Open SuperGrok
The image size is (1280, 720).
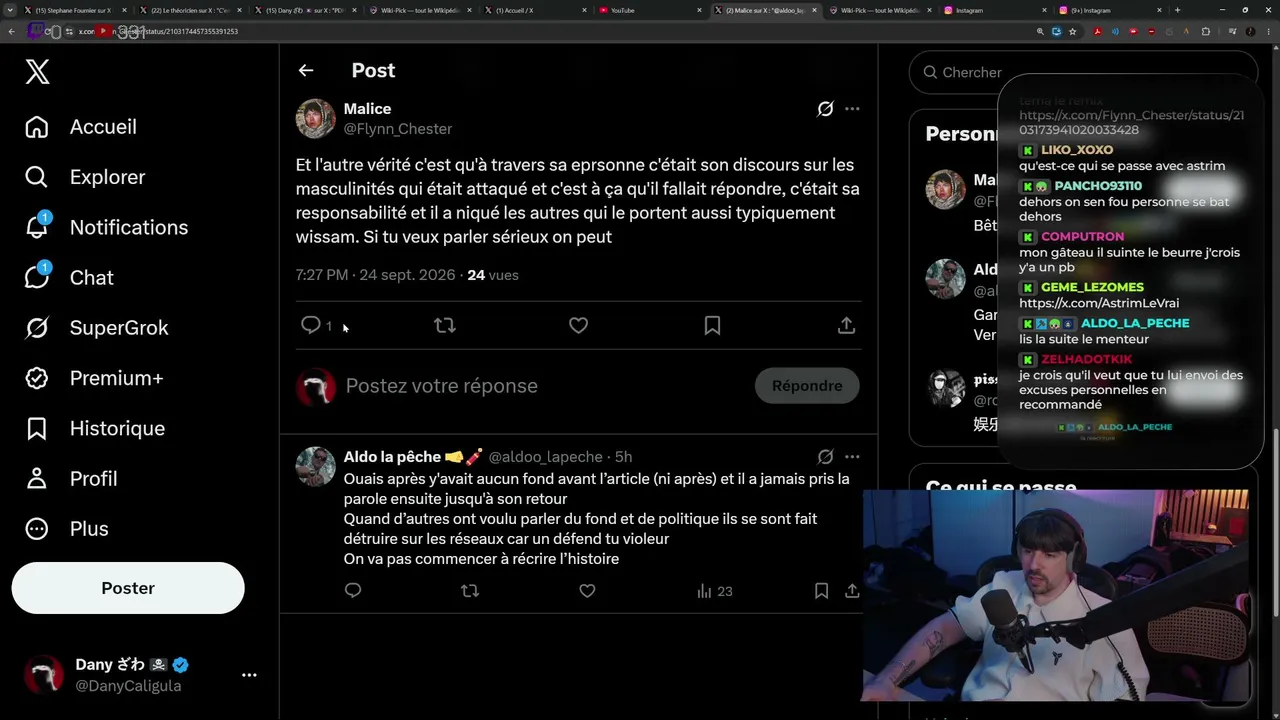click(x=97, y=328)
